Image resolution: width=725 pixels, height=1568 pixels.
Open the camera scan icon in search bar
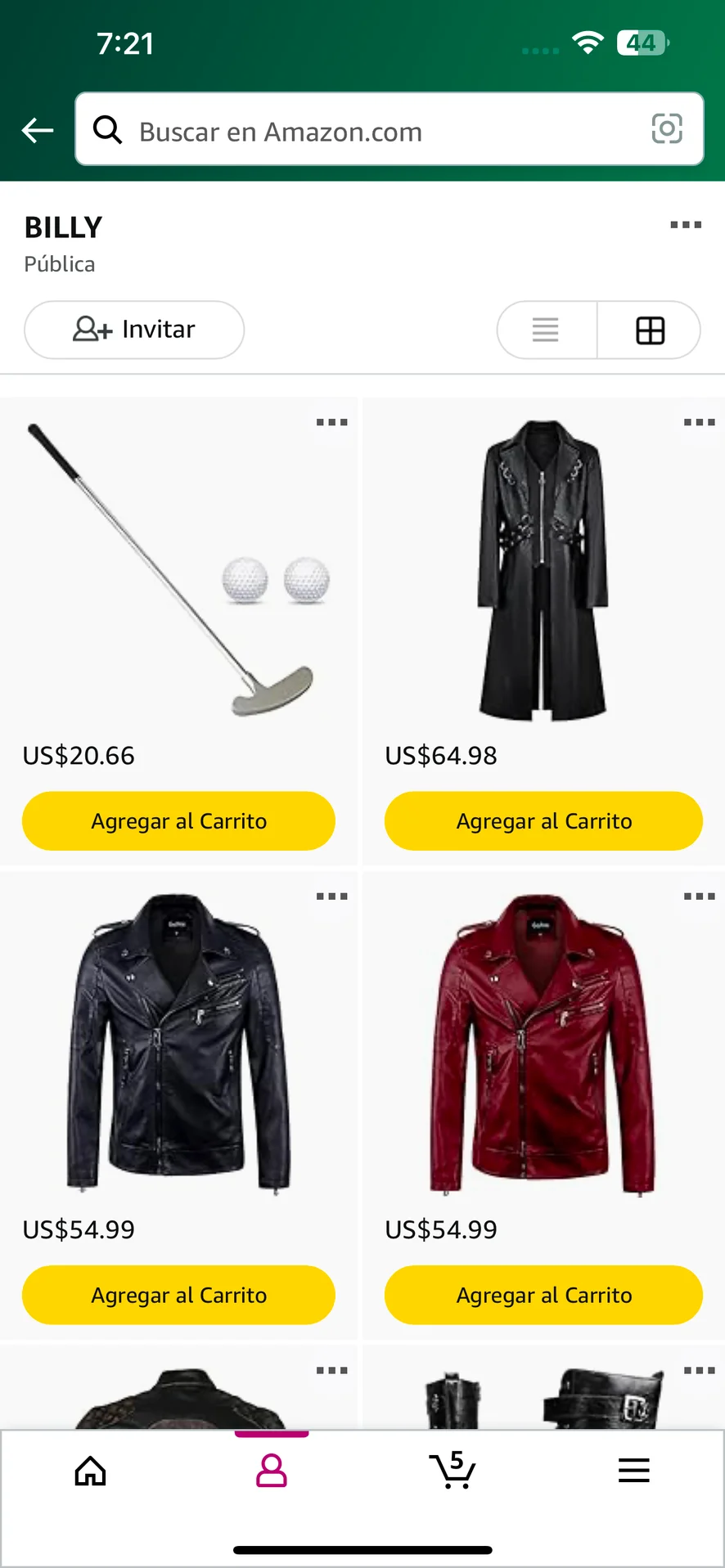pyautogui.click(x=666, y=129)
